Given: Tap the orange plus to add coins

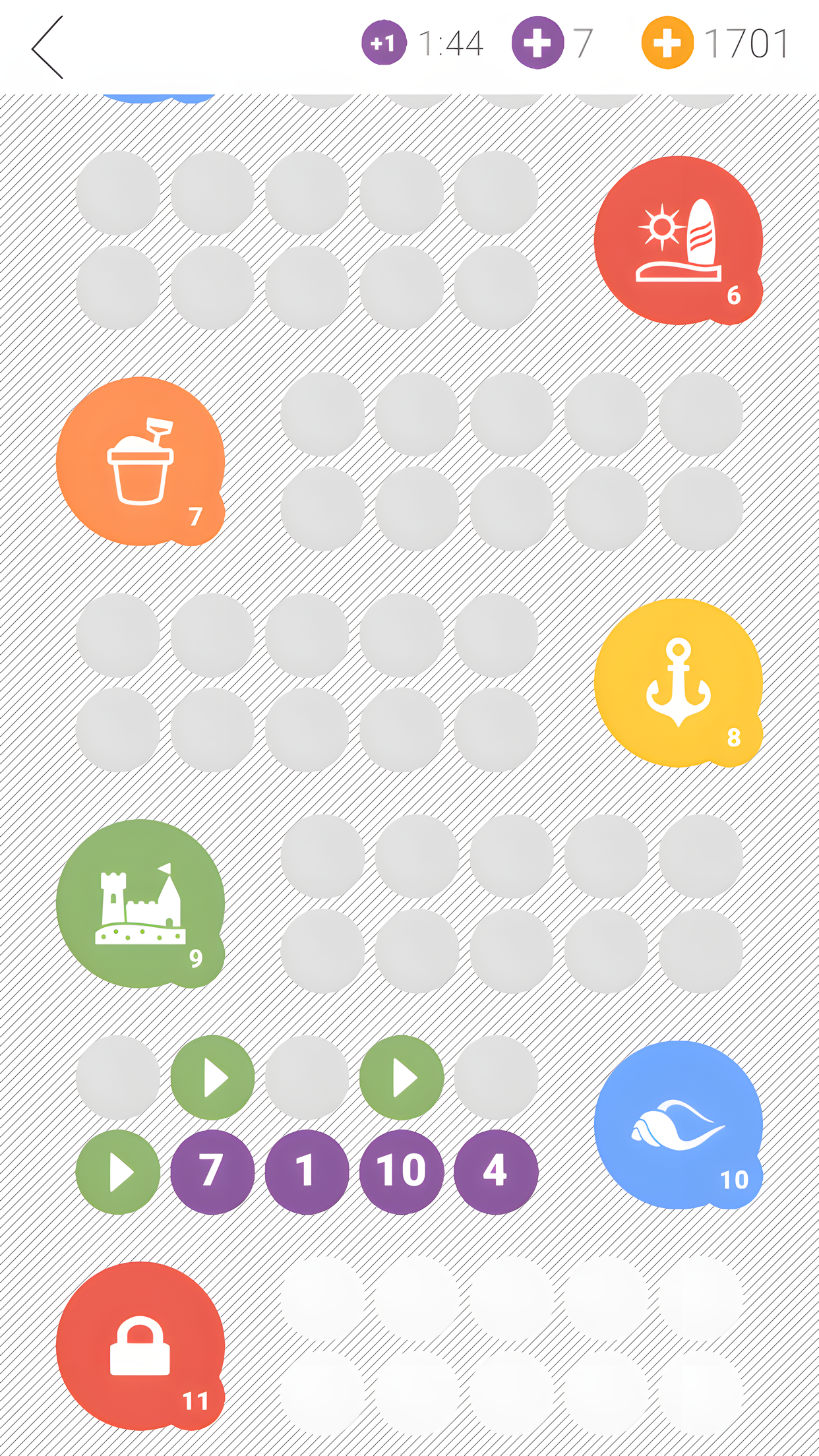Looking at the screenshot, I should pyautogui.click(x=667, y=43).
